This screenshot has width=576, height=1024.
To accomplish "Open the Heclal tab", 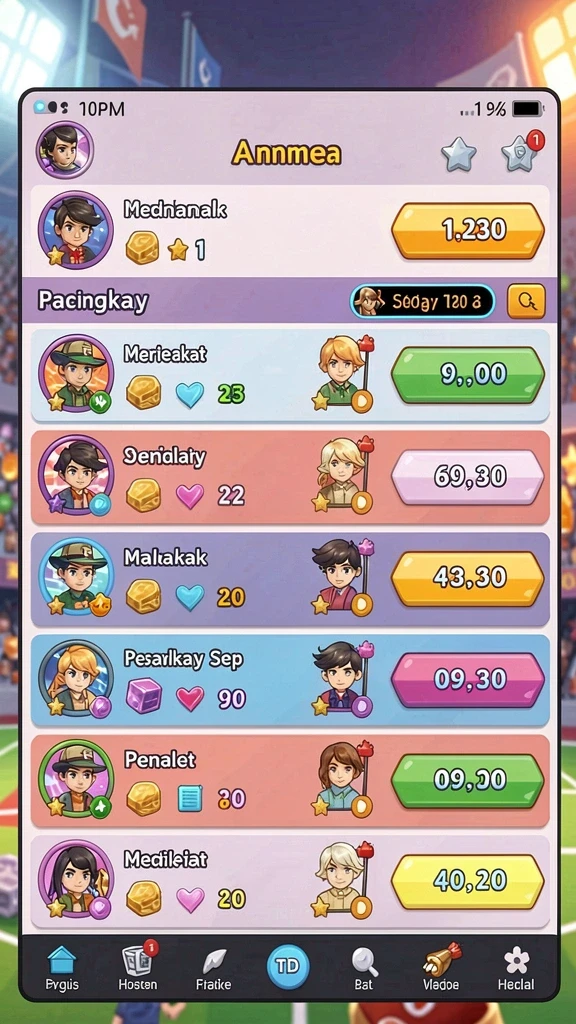I will coord(516,968).
